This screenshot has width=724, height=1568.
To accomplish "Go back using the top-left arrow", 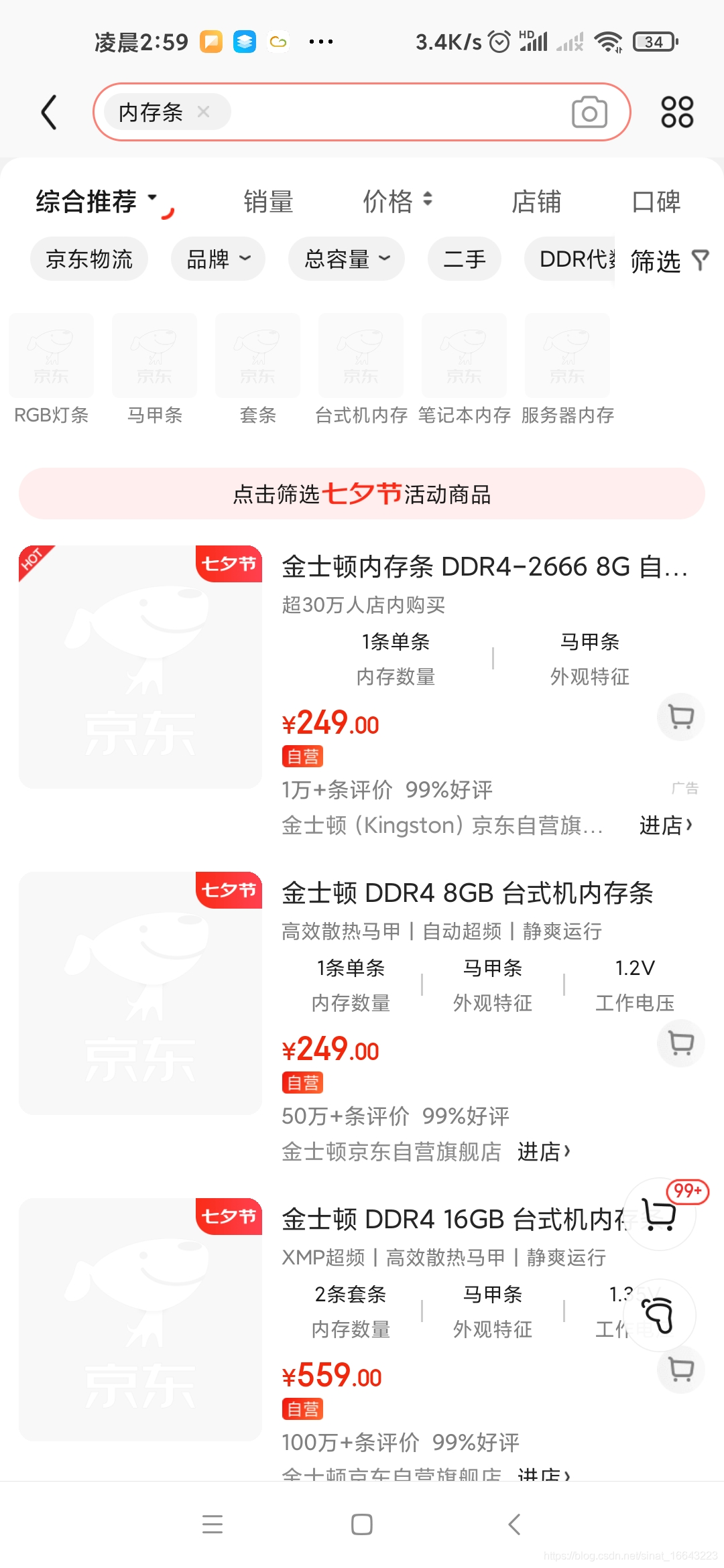I will (49, 112).
